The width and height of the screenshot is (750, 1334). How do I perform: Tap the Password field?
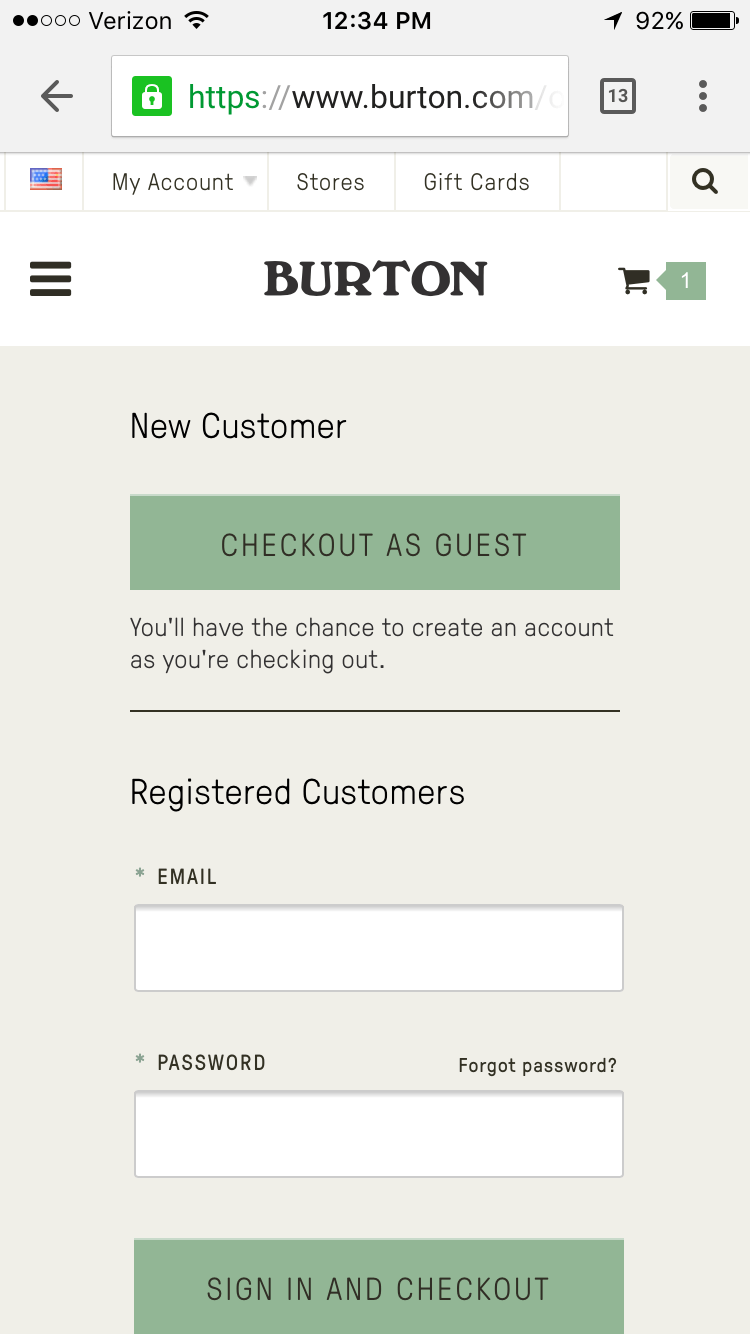(378, 1134)
